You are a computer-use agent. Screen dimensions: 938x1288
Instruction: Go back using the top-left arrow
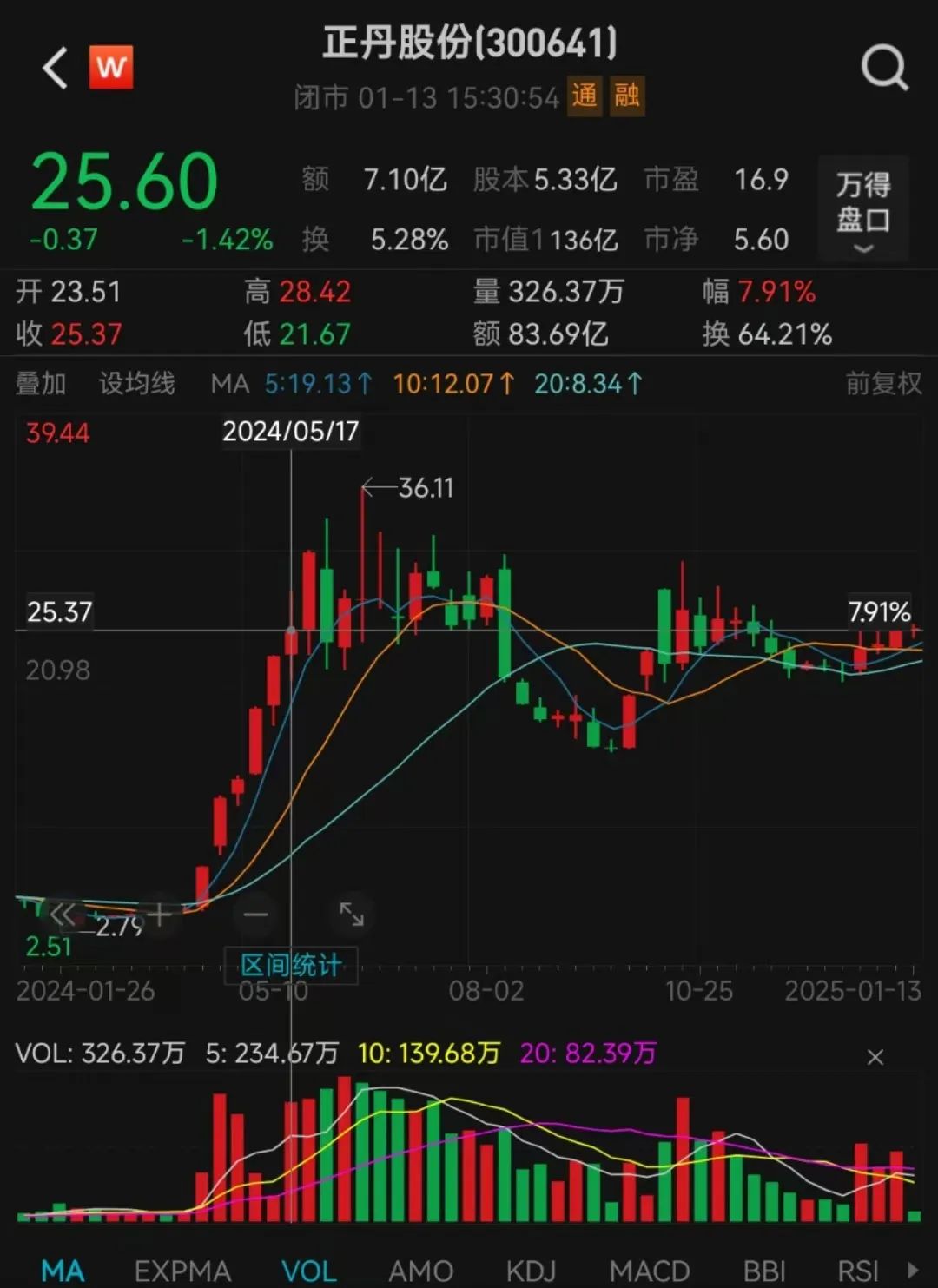pyautogui.click(x=55, y=68)
